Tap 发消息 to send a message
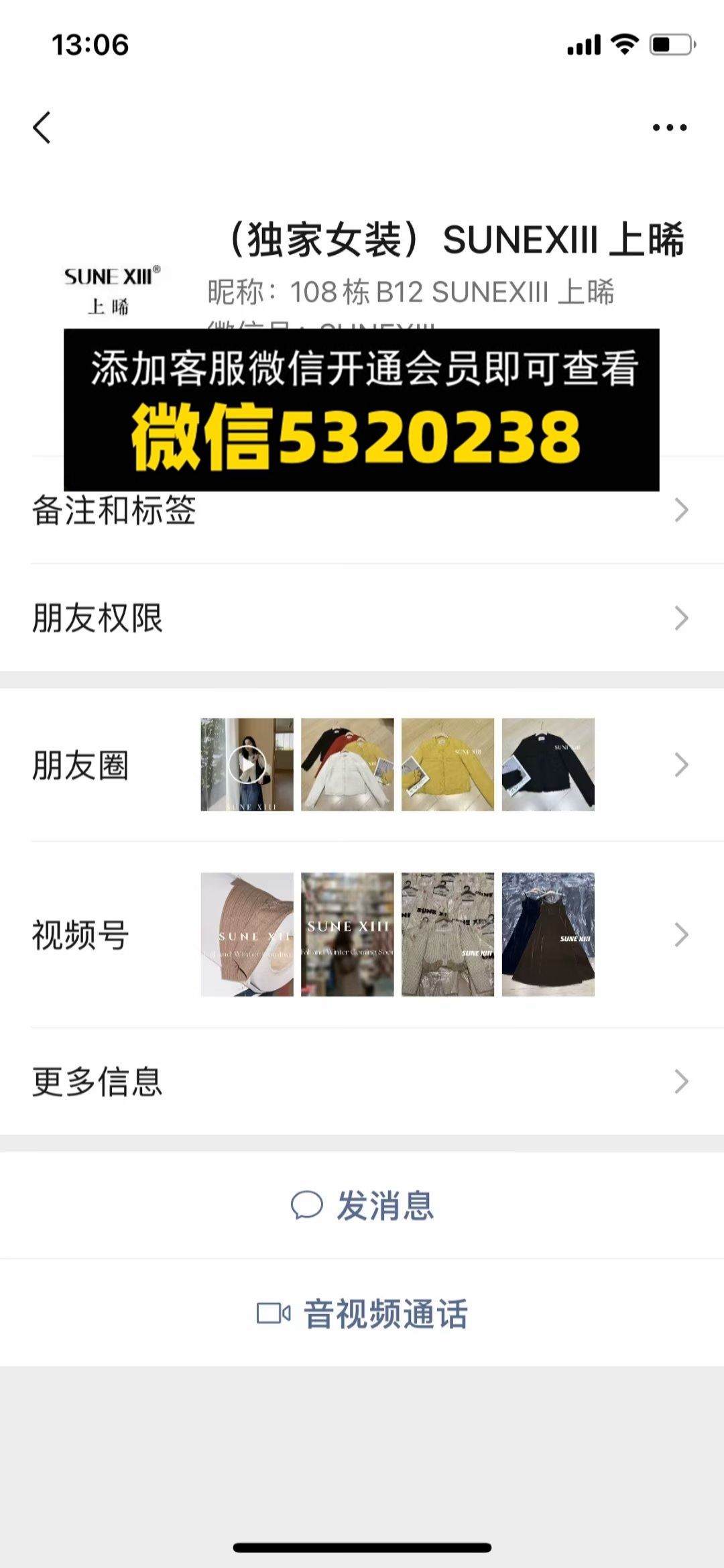Screen dimensions: 724x1568 (362, 1205)
